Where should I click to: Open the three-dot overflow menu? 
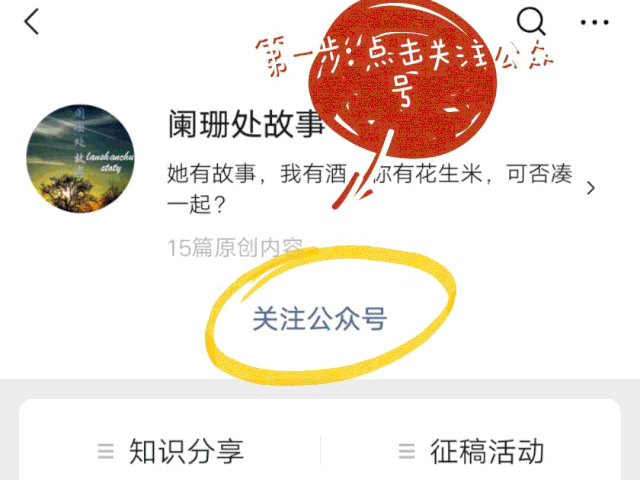(594, 22)
